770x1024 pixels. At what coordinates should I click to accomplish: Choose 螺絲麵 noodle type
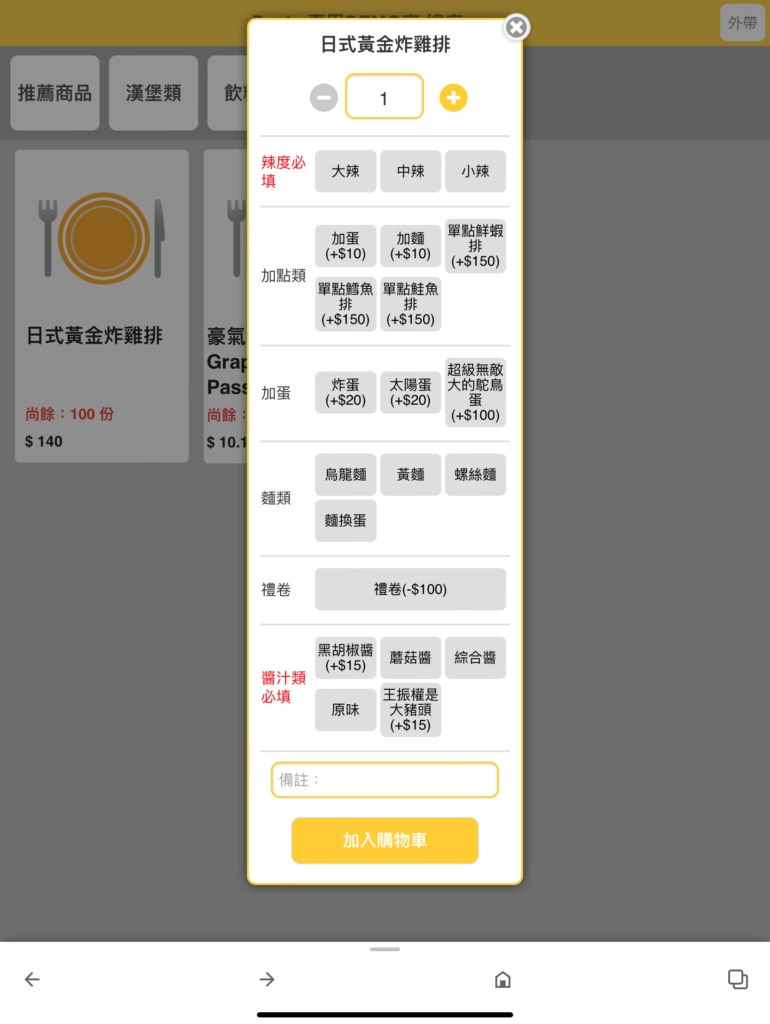point(475,475)
